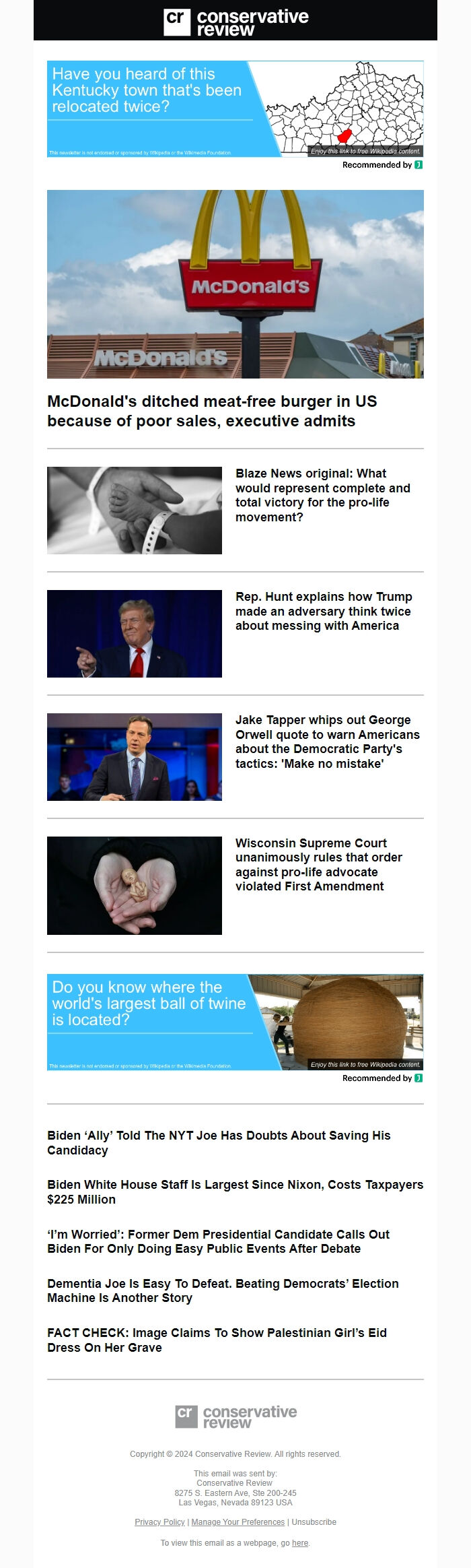View this email as a webpage here
The width and height of the screenshot is (471, 1568).
point(300,1542)
